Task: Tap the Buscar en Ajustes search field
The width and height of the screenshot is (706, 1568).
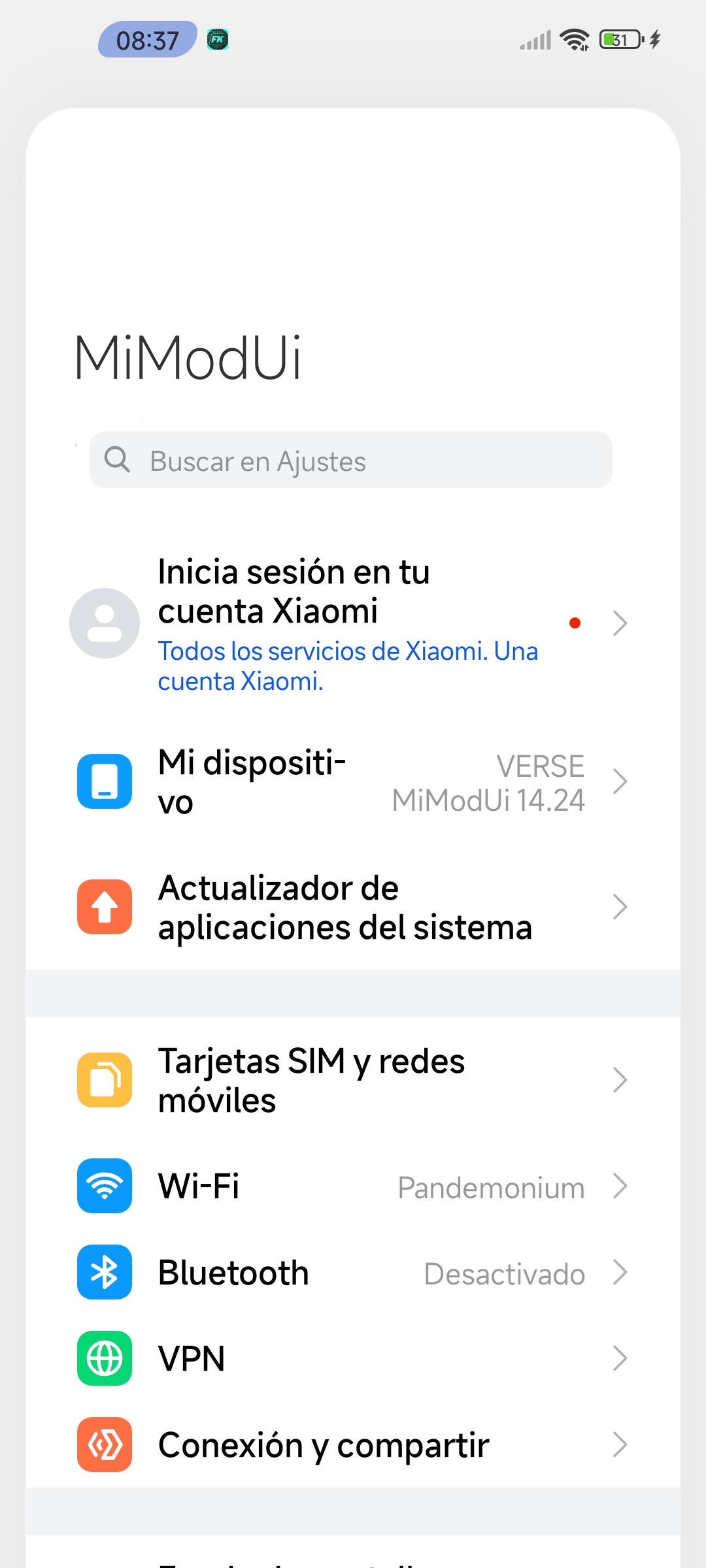Action: click(351, 460)
